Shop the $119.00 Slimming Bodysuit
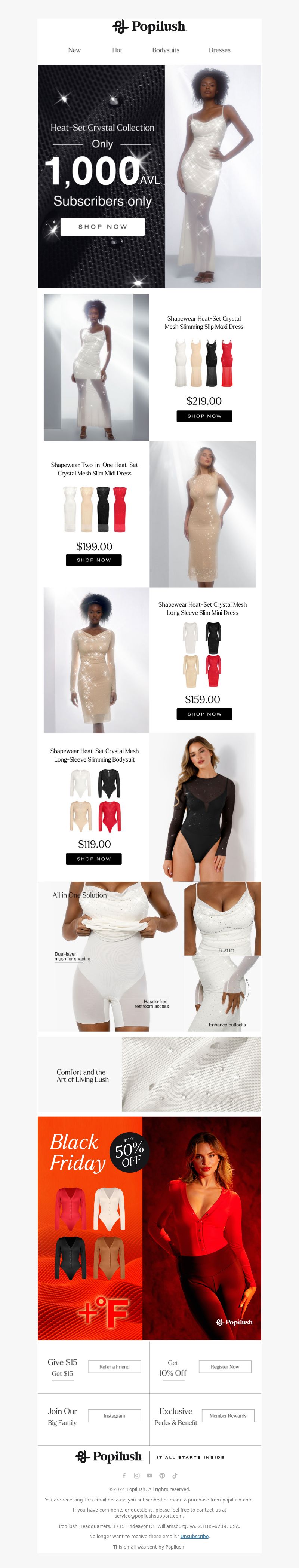 (x=93, y=859)
